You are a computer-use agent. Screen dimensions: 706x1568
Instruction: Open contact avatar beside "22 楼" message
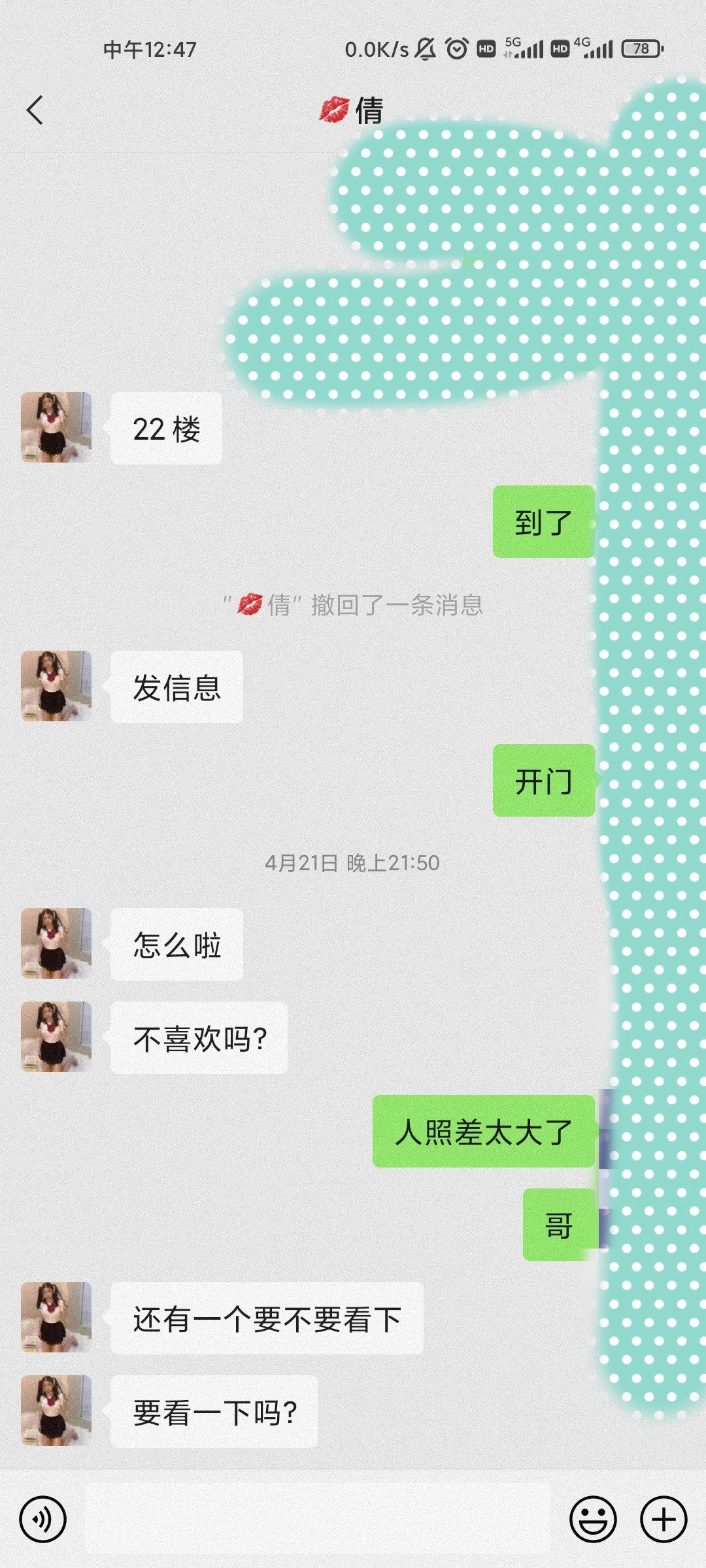click(56, 427)
